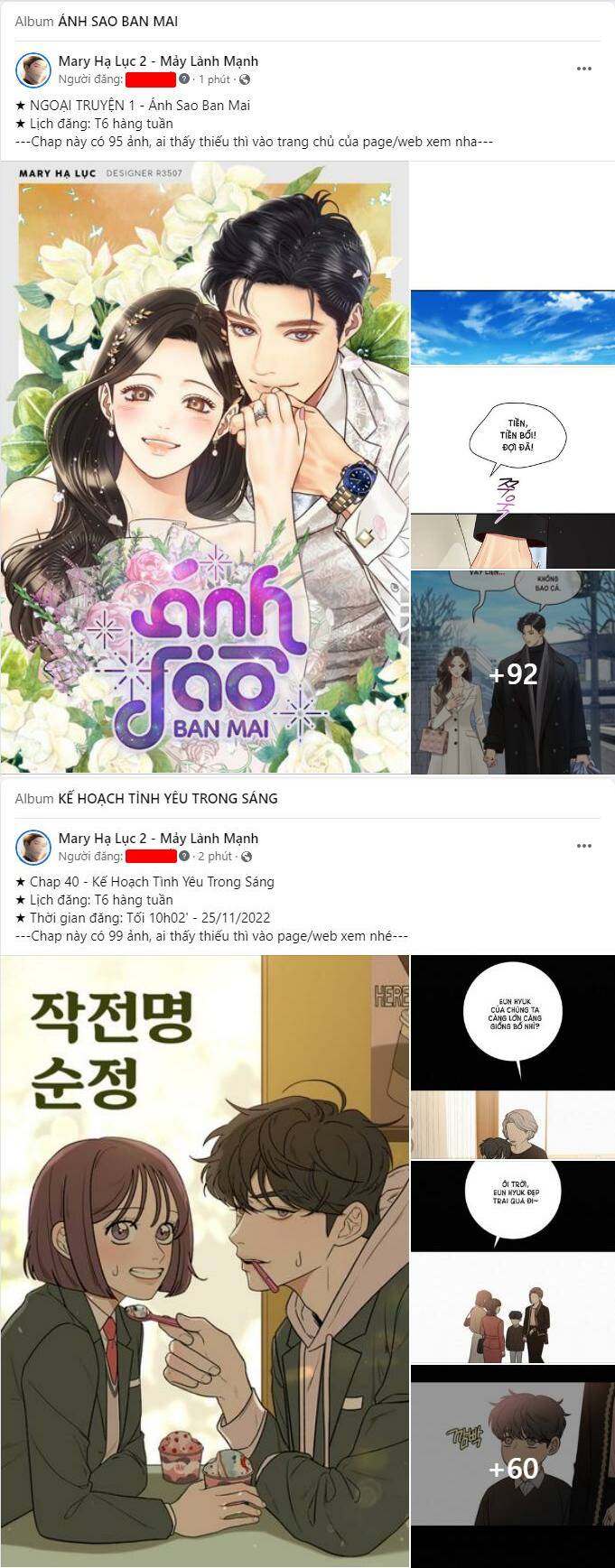Open page name on the Chap 40 post
This screenshot has height=1568, width=615.
[158, 838]
